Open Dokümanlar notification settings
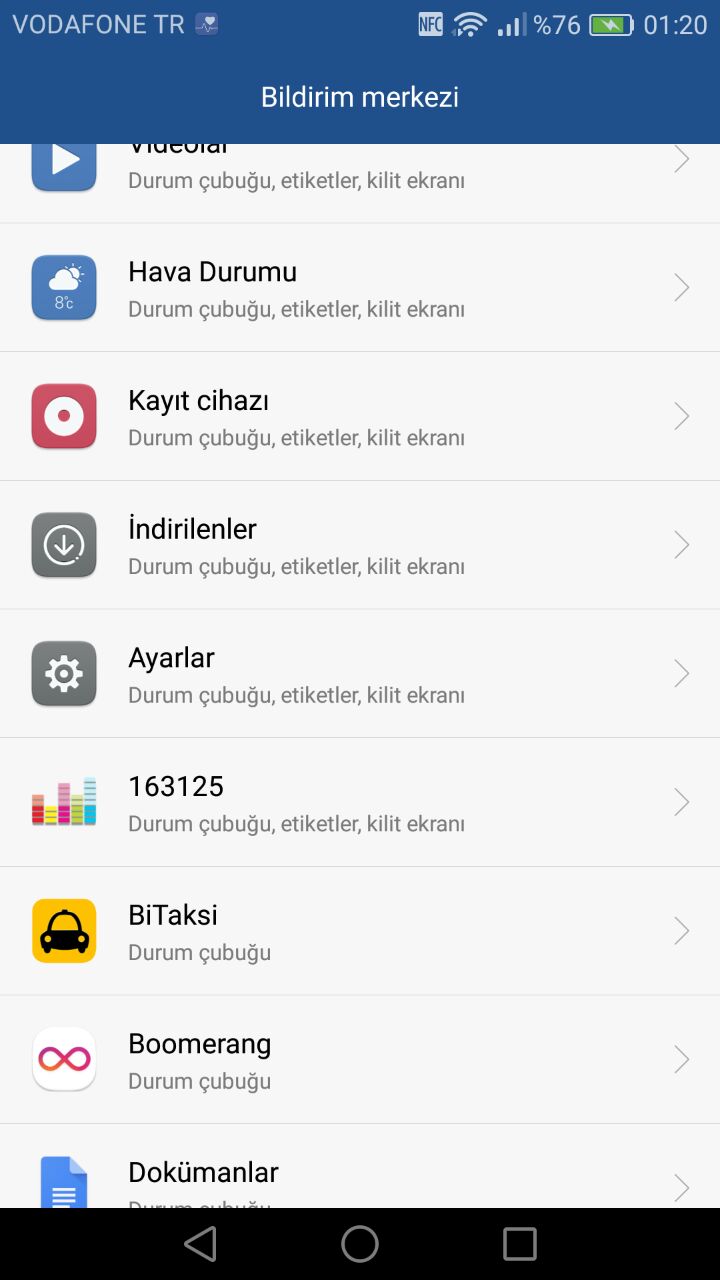720x1280 pixels. click(360, 1178)
